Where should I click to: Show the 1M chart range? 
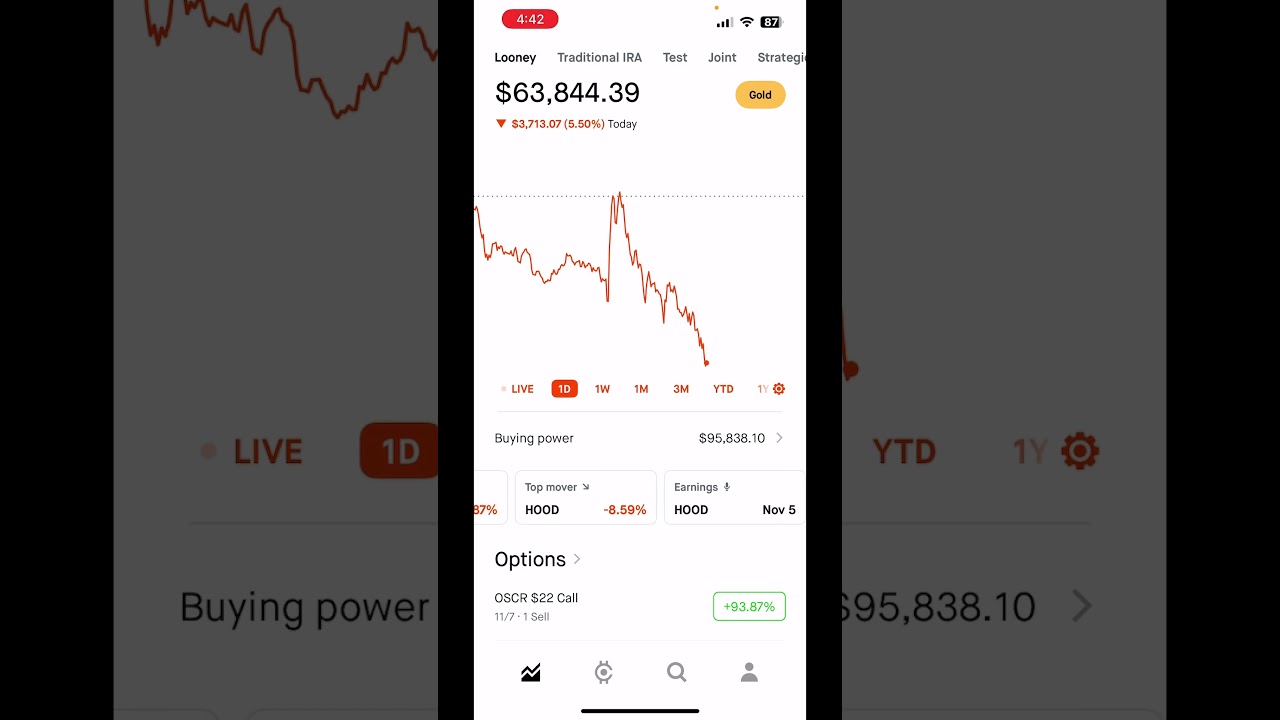click(x=641, y=389)
